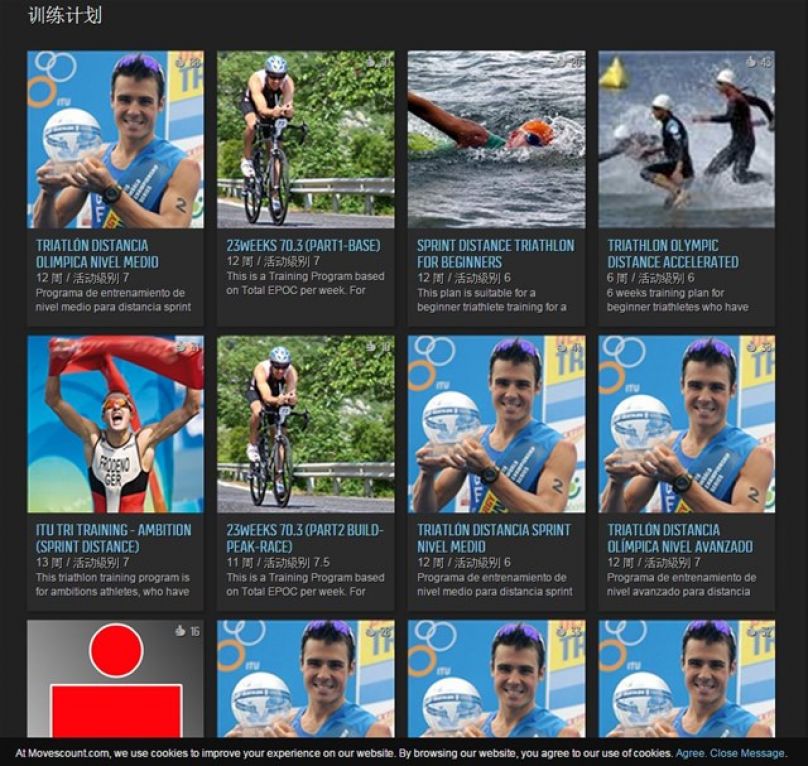808x766 pixels.
Task: Open Triathlon Olympic Distance Accelerated plan
Action: click(x=672, y=253)
